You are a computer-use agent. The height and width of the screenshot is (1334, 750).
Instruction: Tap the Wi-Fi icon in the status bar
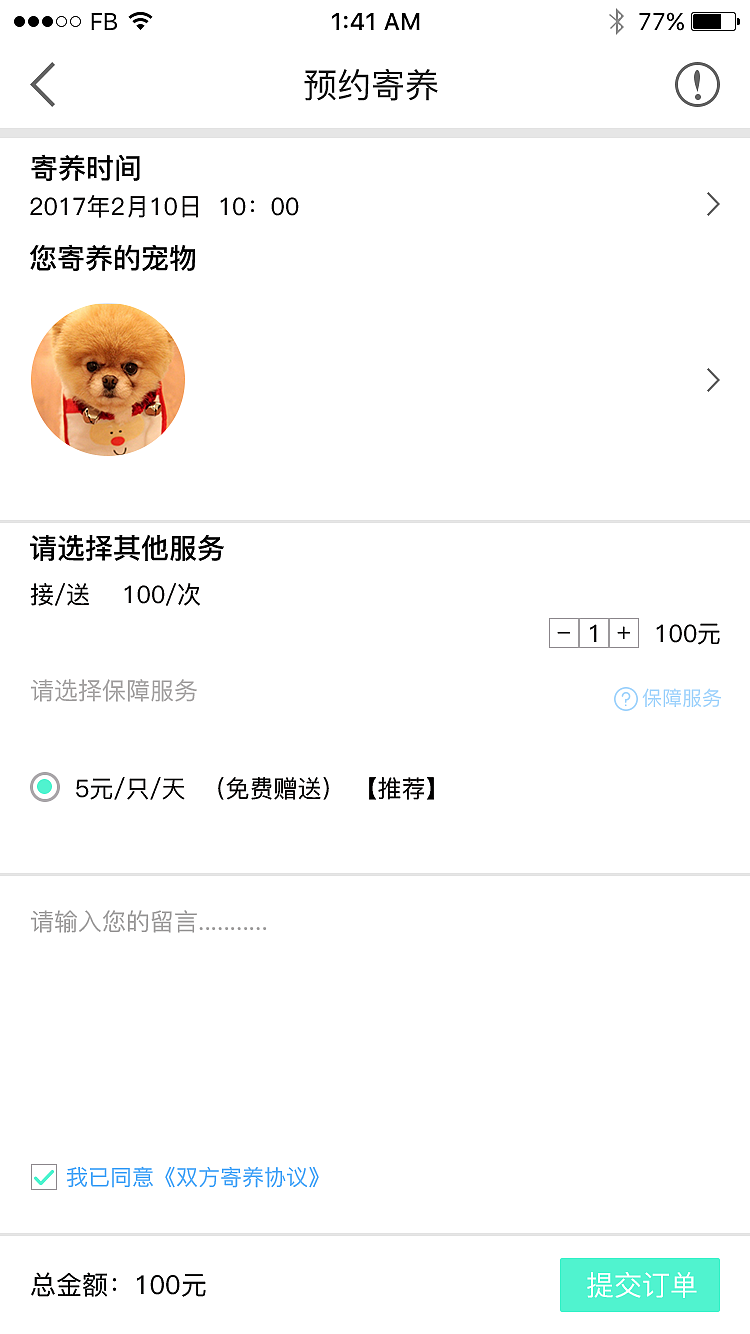tap(140, 20)
